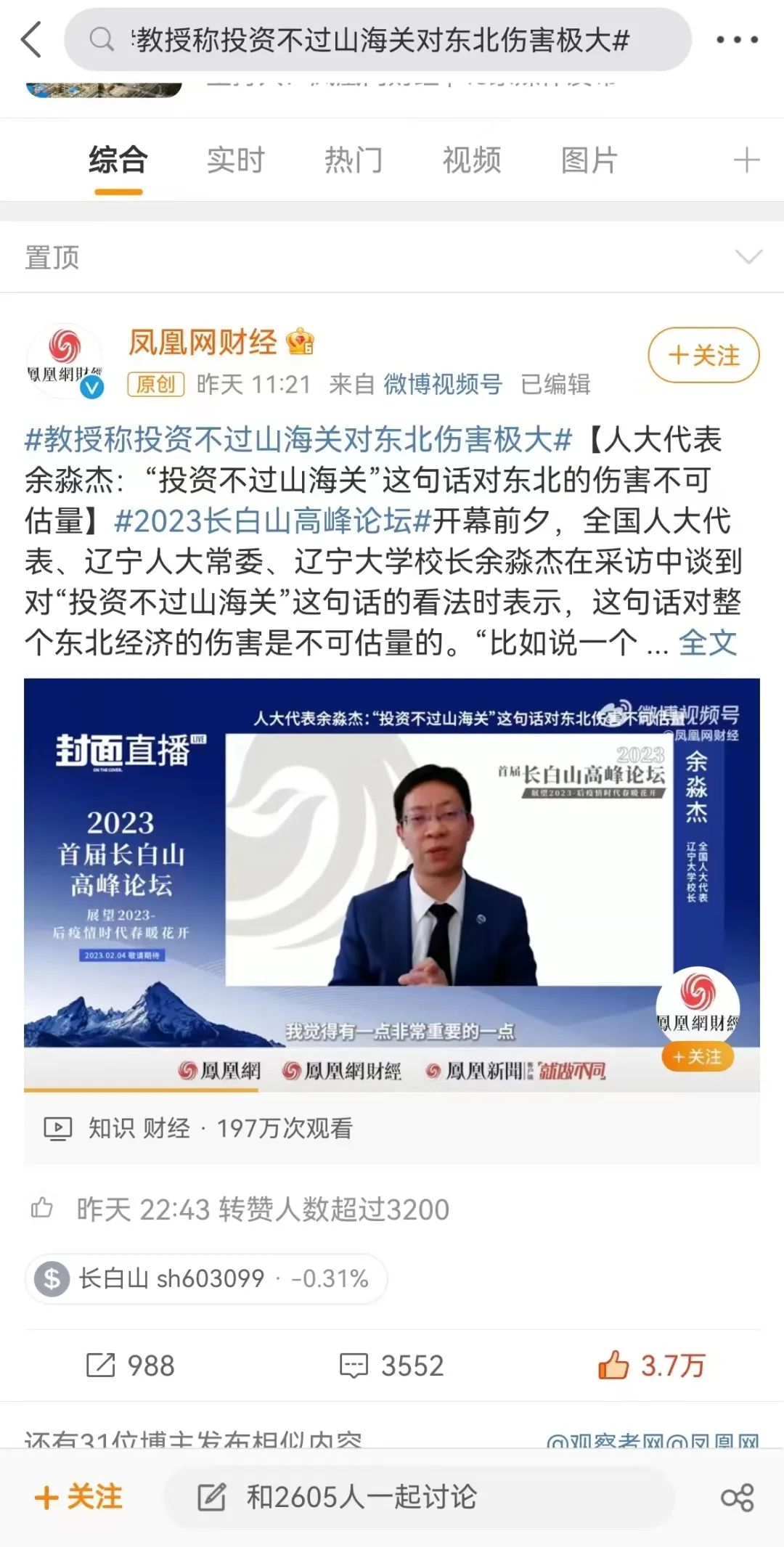This screenshot has height=1547, width=784.
Task: Open the three-dot overflow menu
Action: [x=736, y=40]
